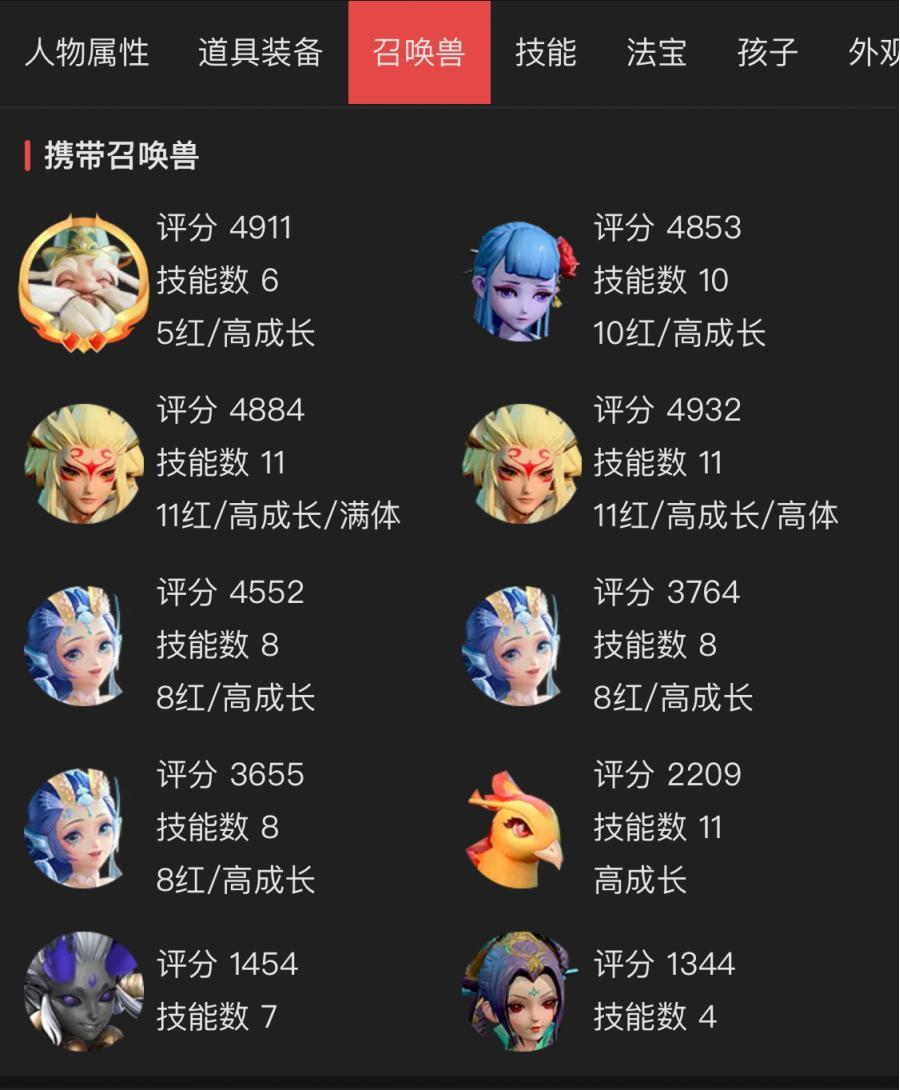View the pet with score 4552
The height and width of the screenshot is (1090, 900).
[83, 646]
